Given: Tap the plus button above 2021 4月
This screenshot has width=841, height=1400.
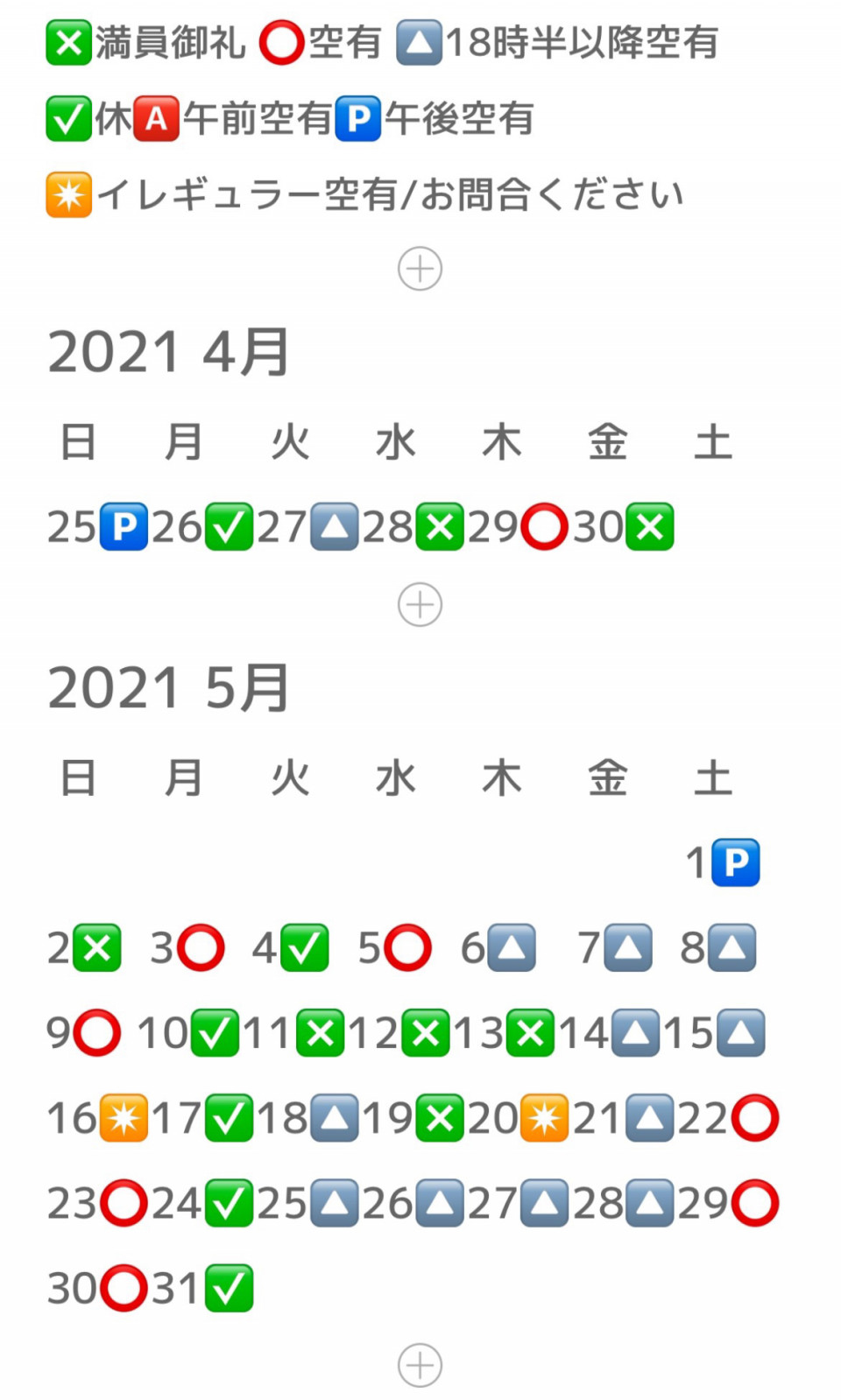Looking at the screenshot, I should pos(420,269).
